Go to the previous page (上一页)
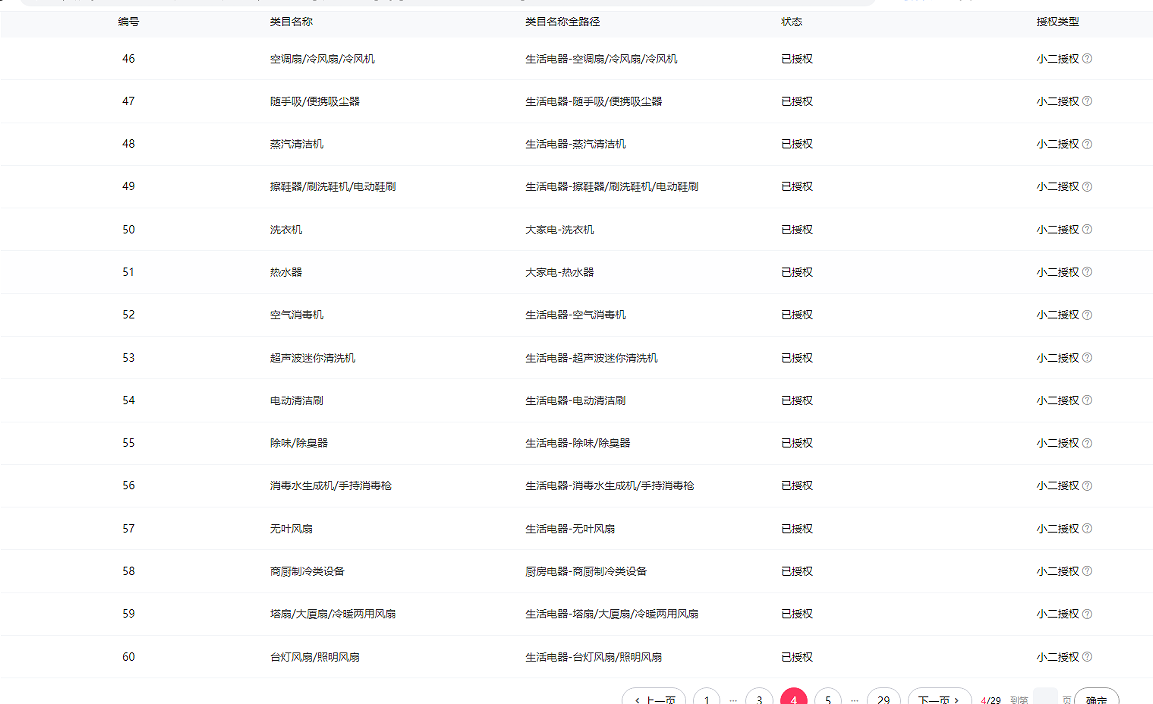The image size is (1153, 704). (654, 698)
